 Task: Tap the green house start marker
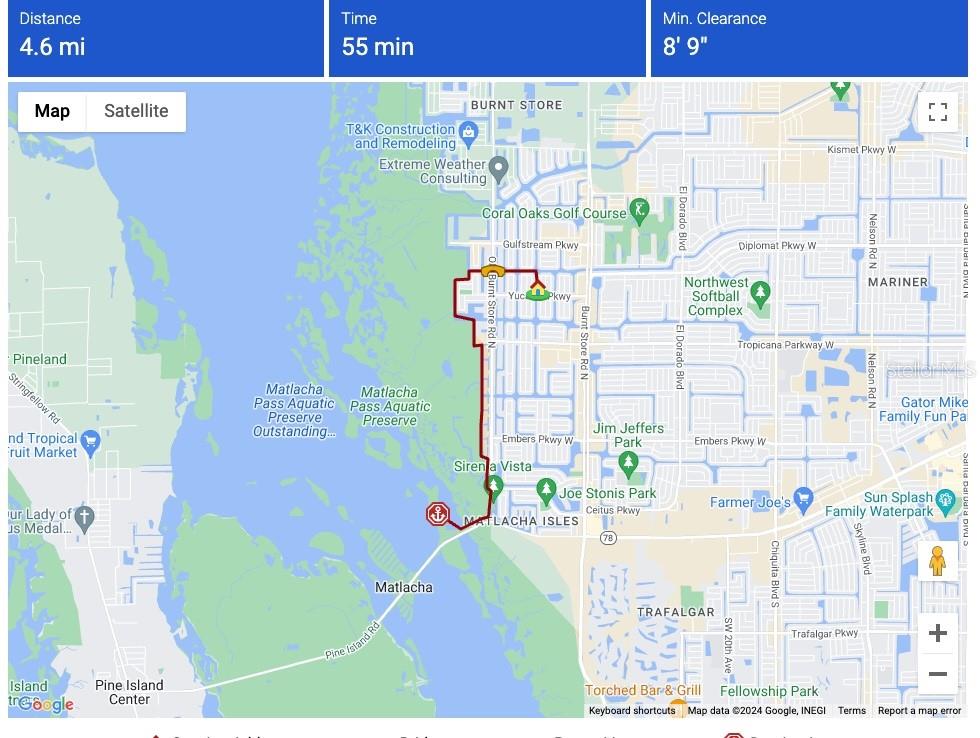[x=538, y=290]
